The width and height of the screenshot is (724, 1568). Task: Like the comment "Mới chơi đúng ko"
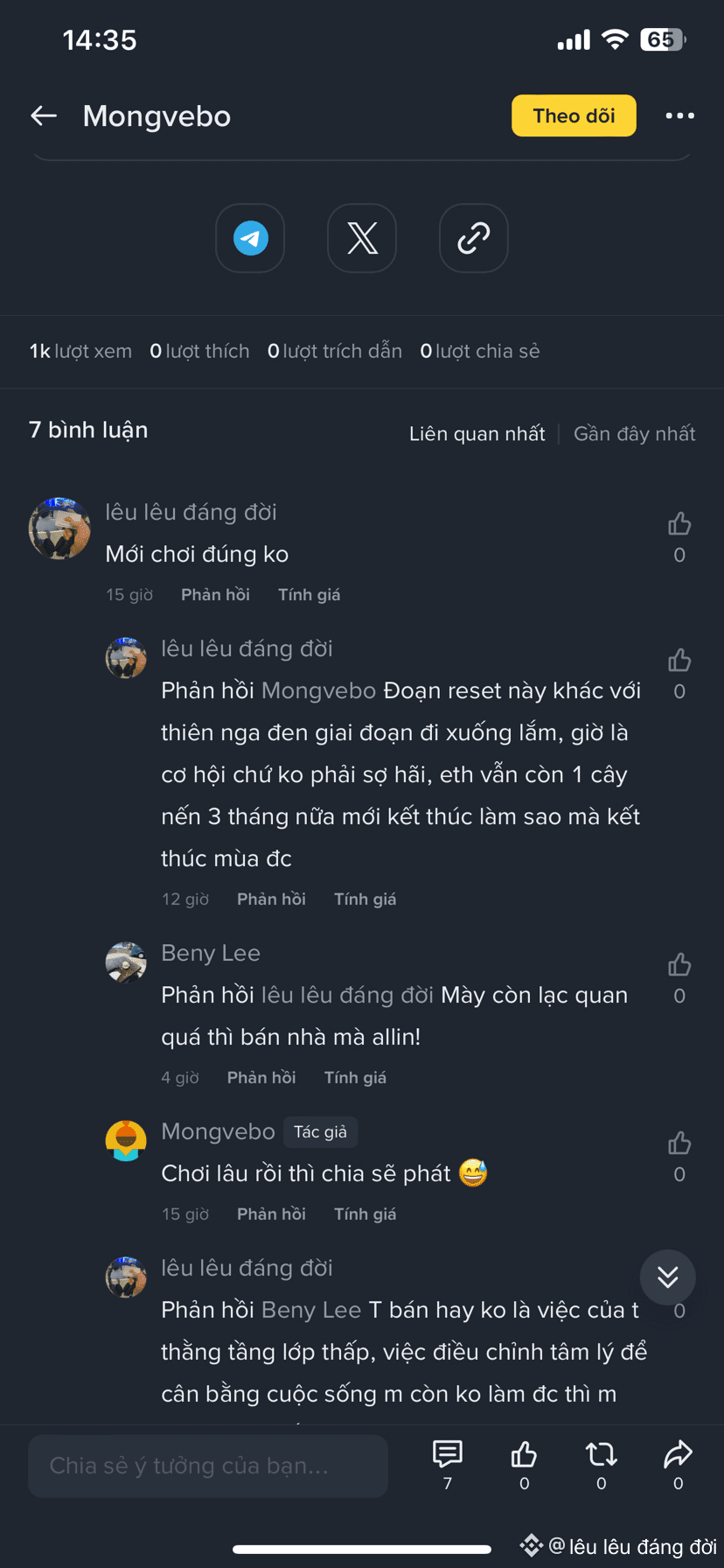[x=679, y=524]
